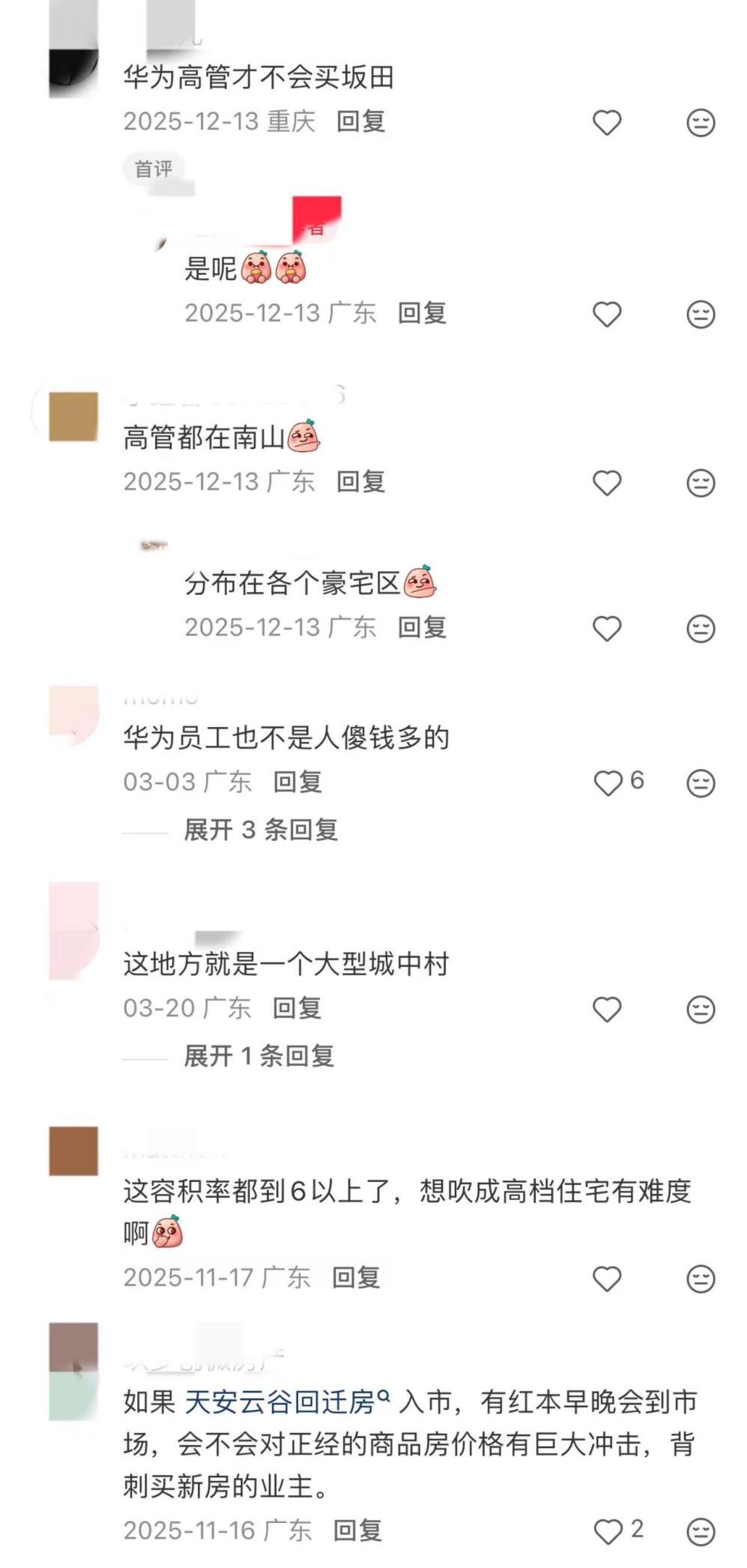Viewport: 747px width, 1568px height.
Task: Dislike the comment 华为高管才不会买坂田
Action: pyautogui.click(x=701, y=123)
